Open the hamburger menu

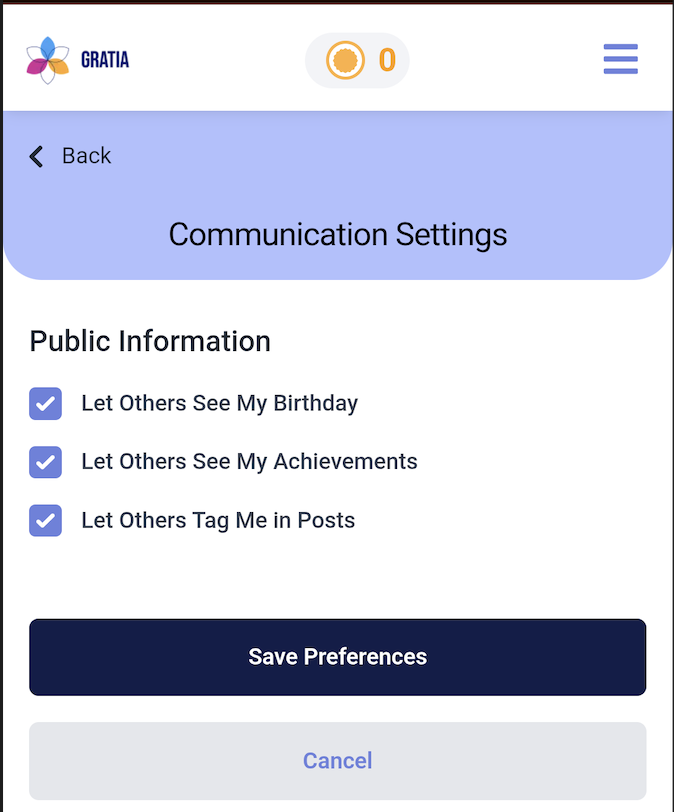click(x=620, y=59)
